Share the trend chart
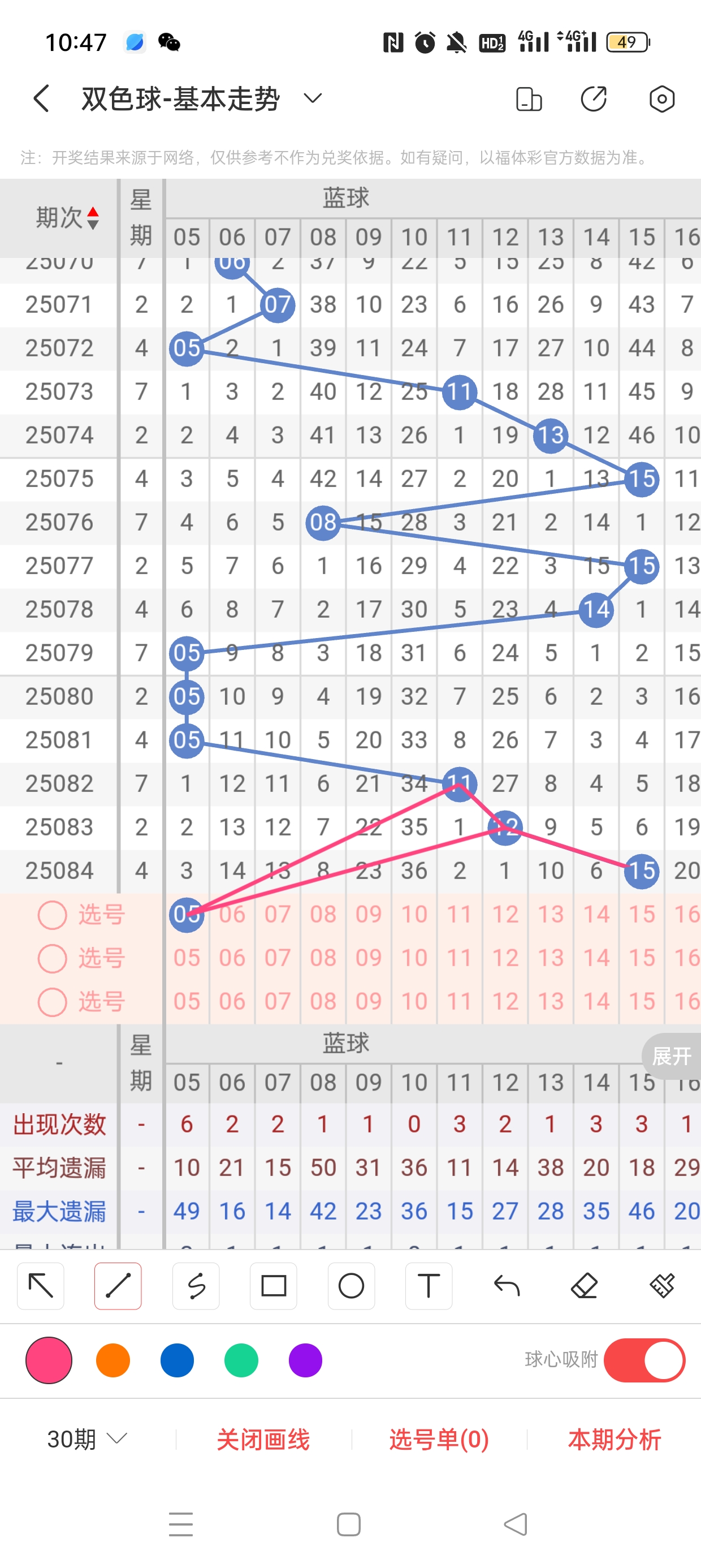Screen dimensions: 701x1568 coord(594,99)
